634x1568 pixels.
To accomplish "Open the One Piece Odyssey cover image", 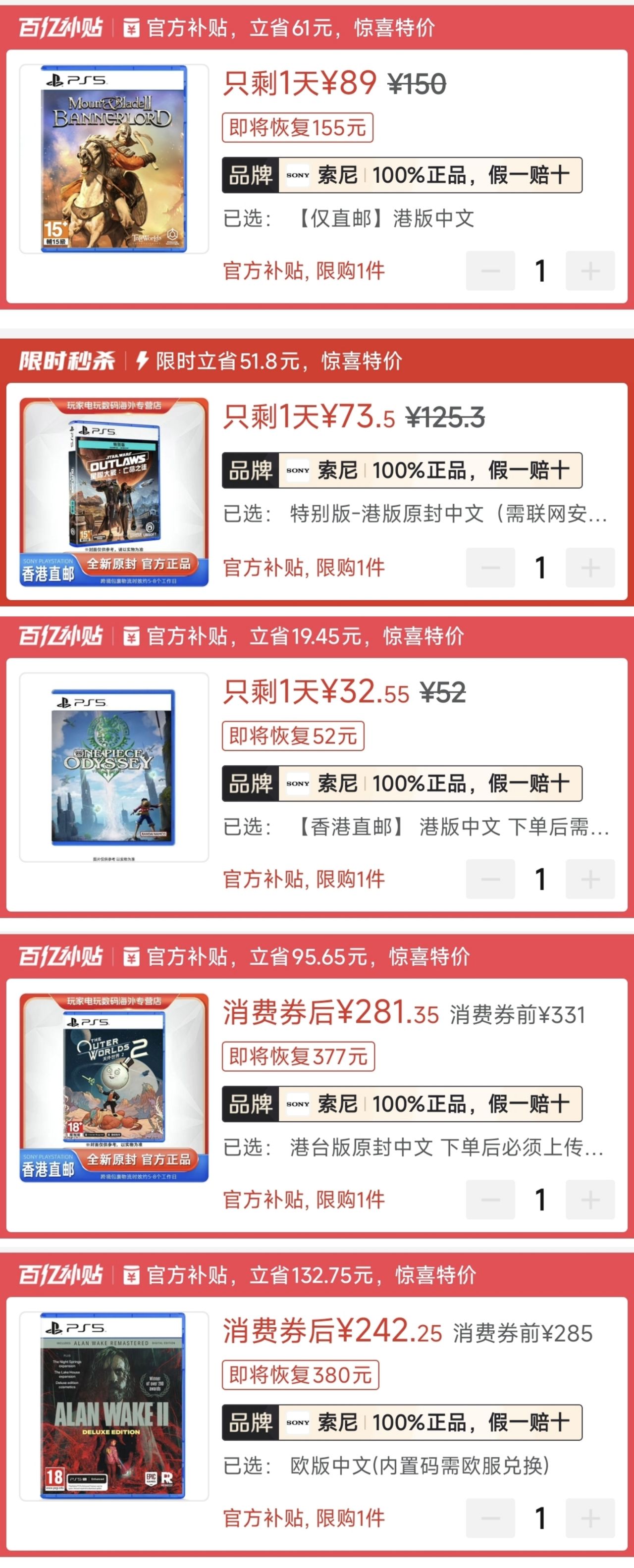I will coord(114,767).
